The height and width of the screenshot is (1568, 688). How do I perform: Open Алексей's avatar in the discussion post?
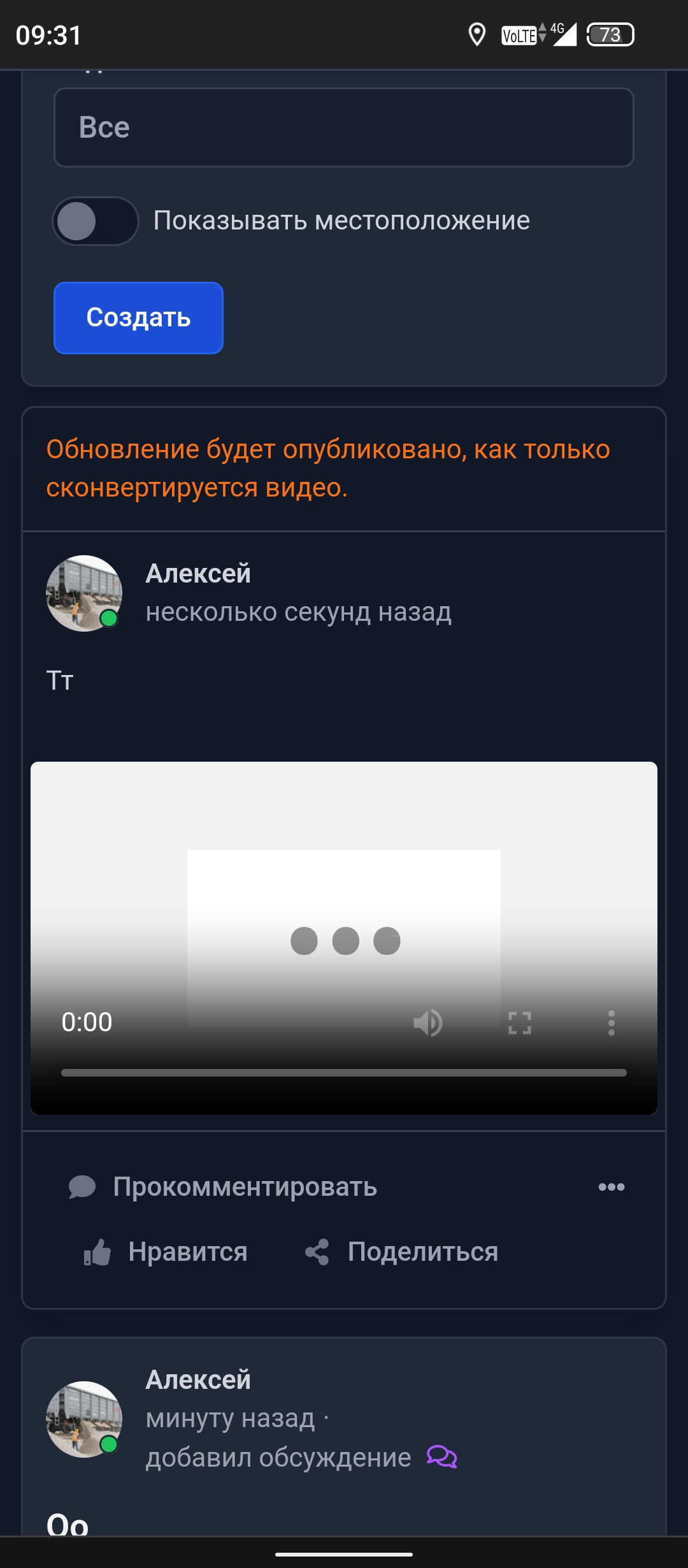pyautogui.click(x=84, y=1419)
